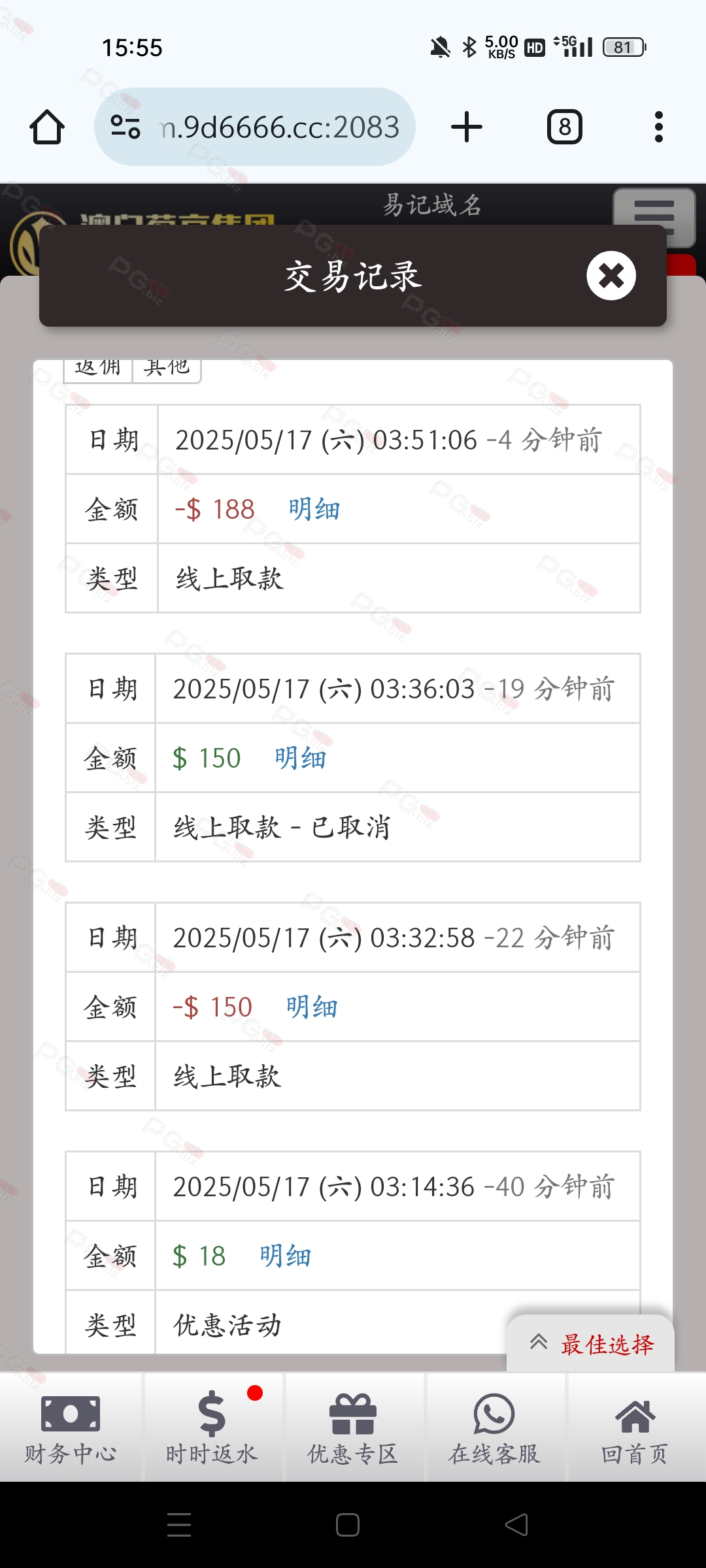Open the site hamburger menu
Viewport: 706px width, 1568px height.
(x=654, y=216)
